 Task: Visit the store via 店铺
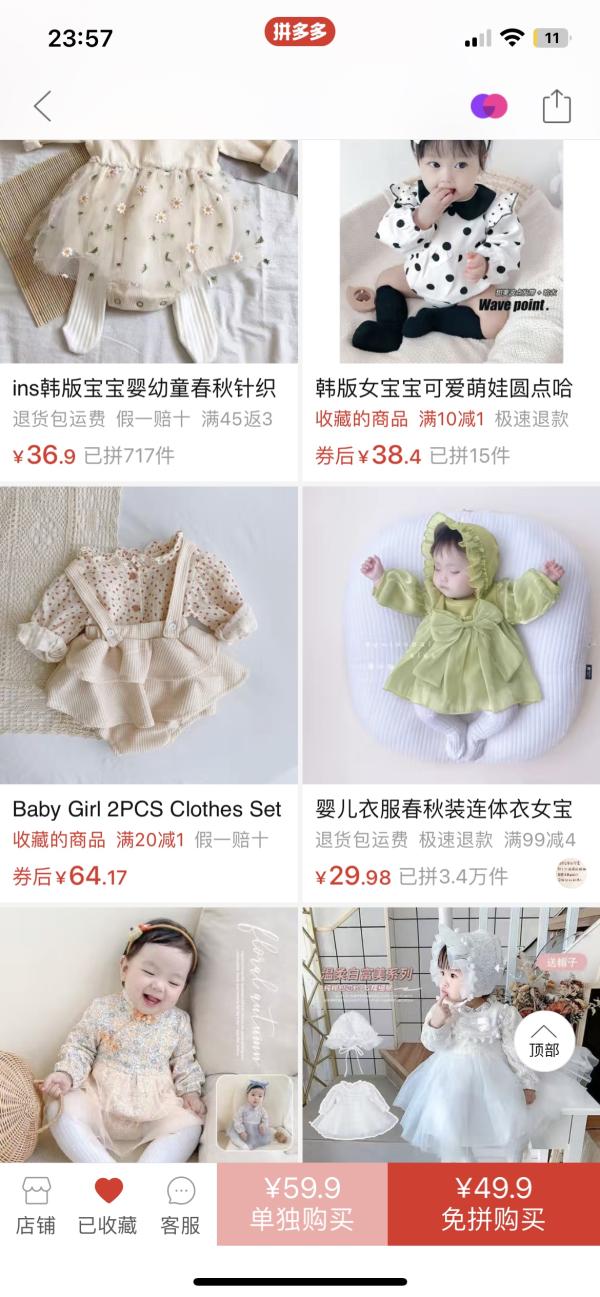36,1204
